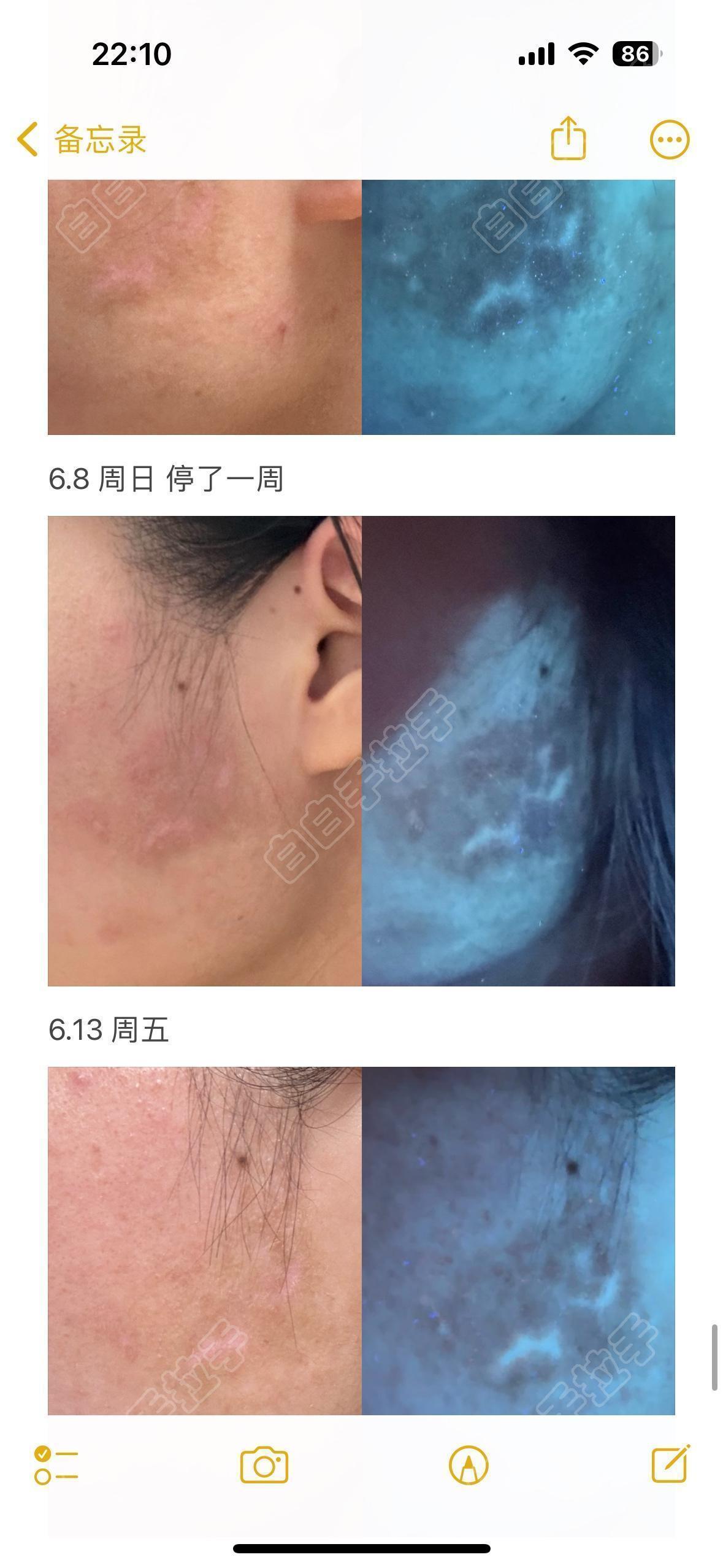Open the camera to add a photo
723x1568 pixels.
click(264, 1465)
